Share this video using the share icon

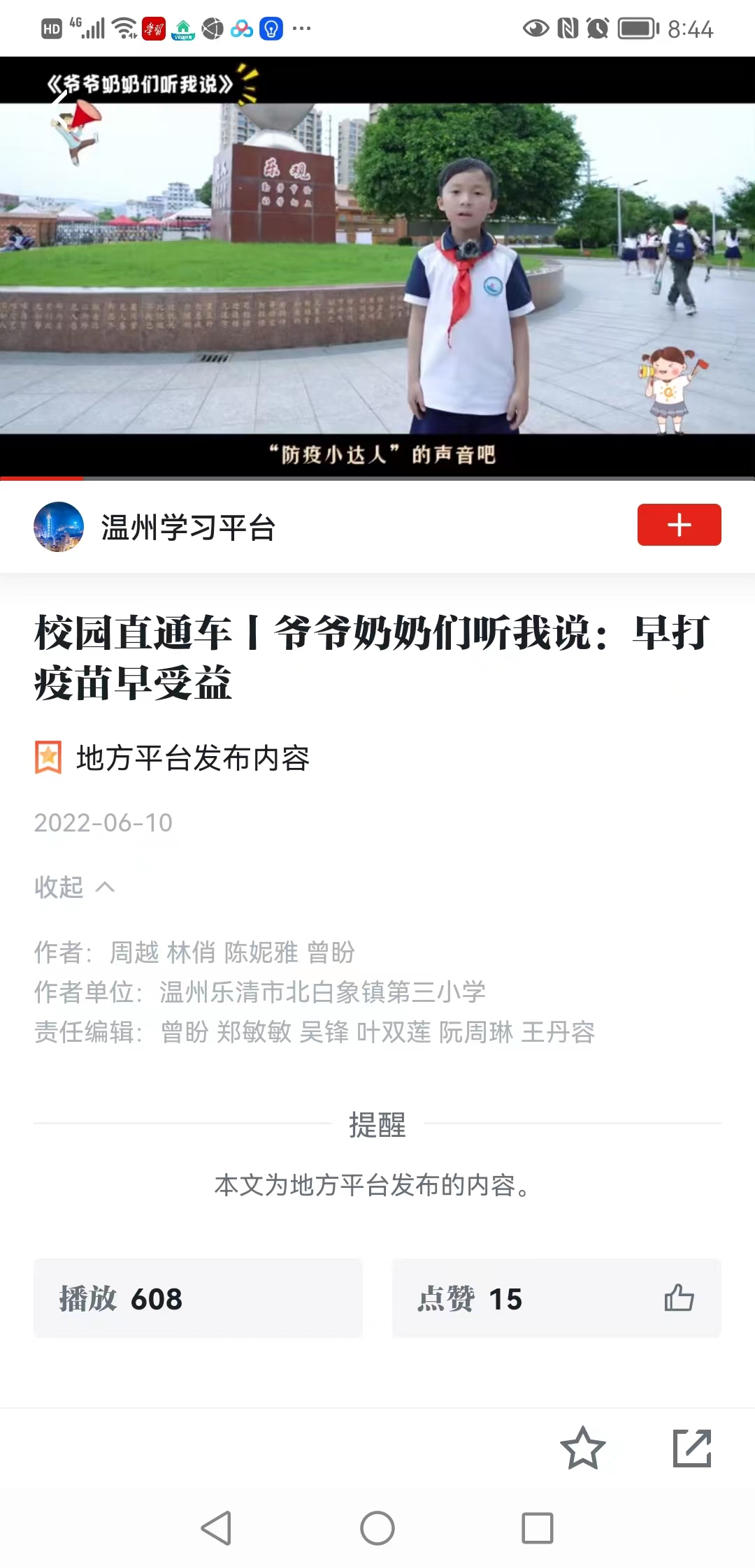click(692, 1448)
